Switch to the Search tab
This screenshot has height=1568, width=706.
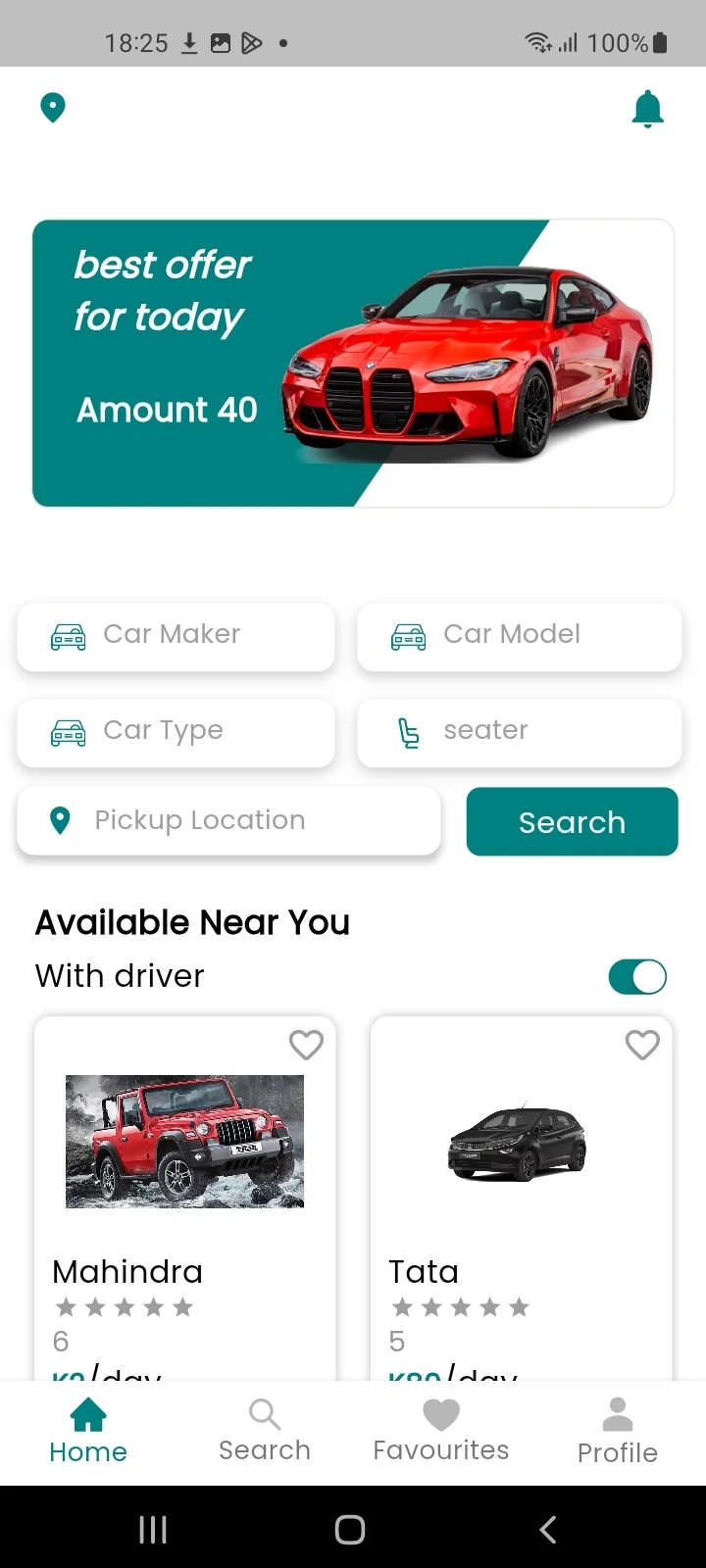coord(265,1431)
